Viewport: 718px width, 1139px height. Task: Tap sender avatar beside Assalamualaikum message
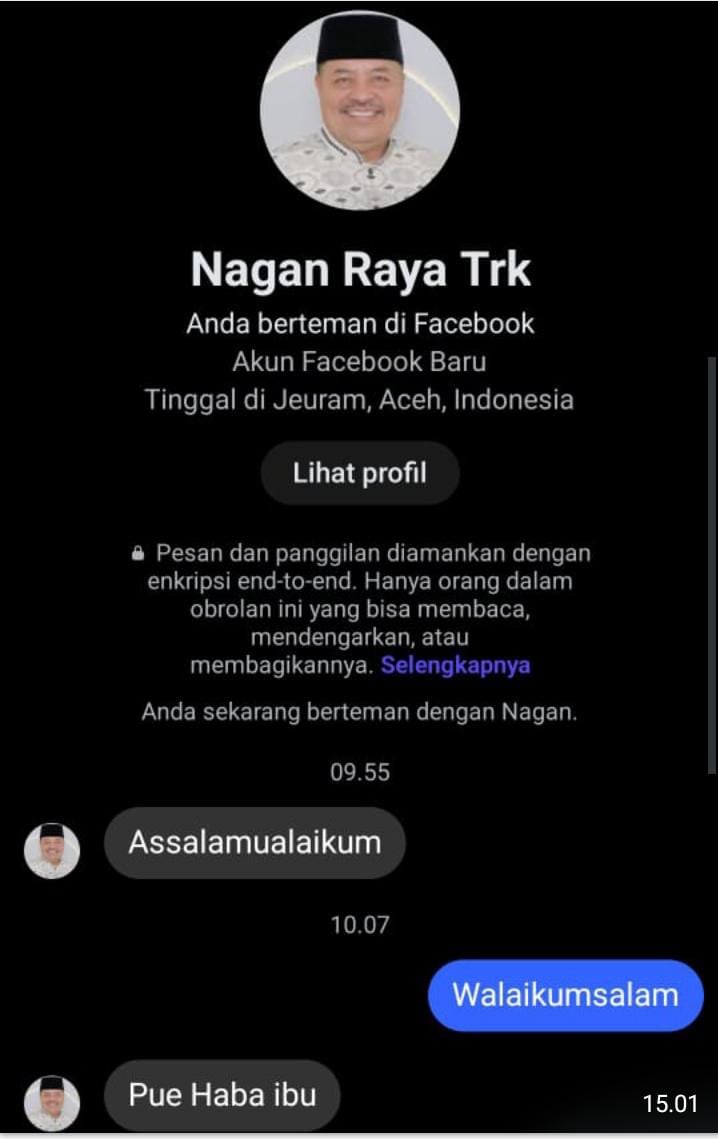(52, 850)
